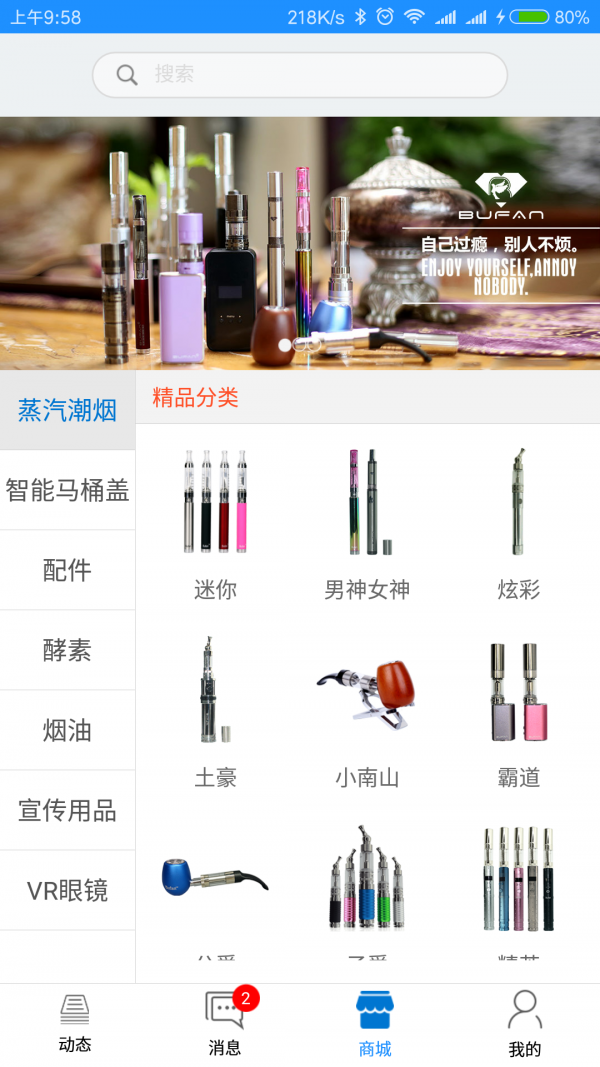View the 霸道 product category
This screenshot has height=1067, width=600.
point(518,710)
